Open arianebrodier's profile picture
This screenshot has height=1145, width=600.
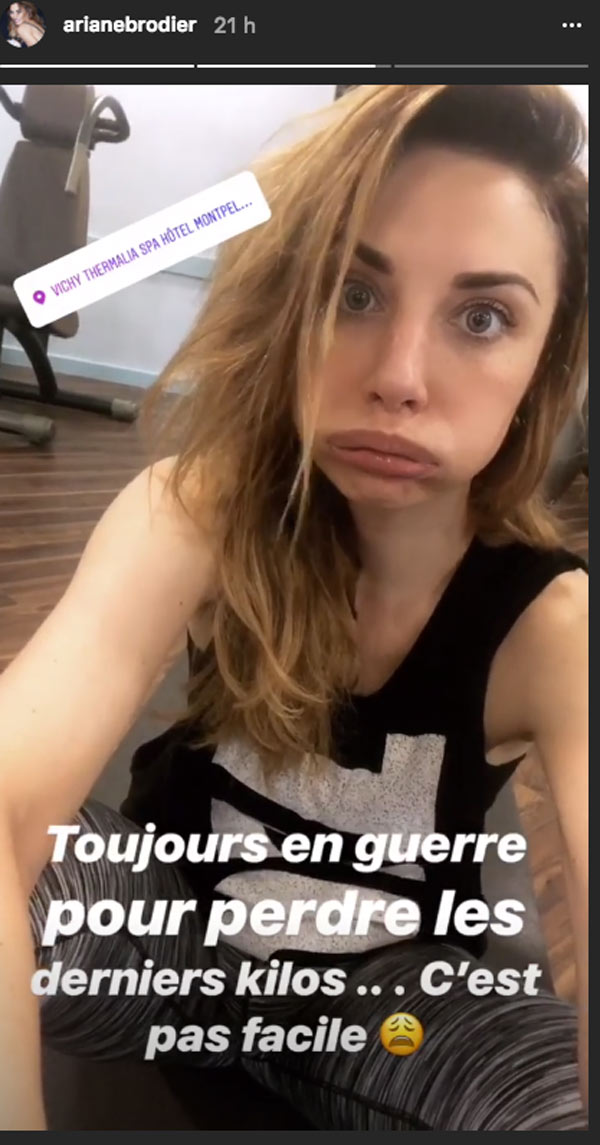[x=26, y=25]
